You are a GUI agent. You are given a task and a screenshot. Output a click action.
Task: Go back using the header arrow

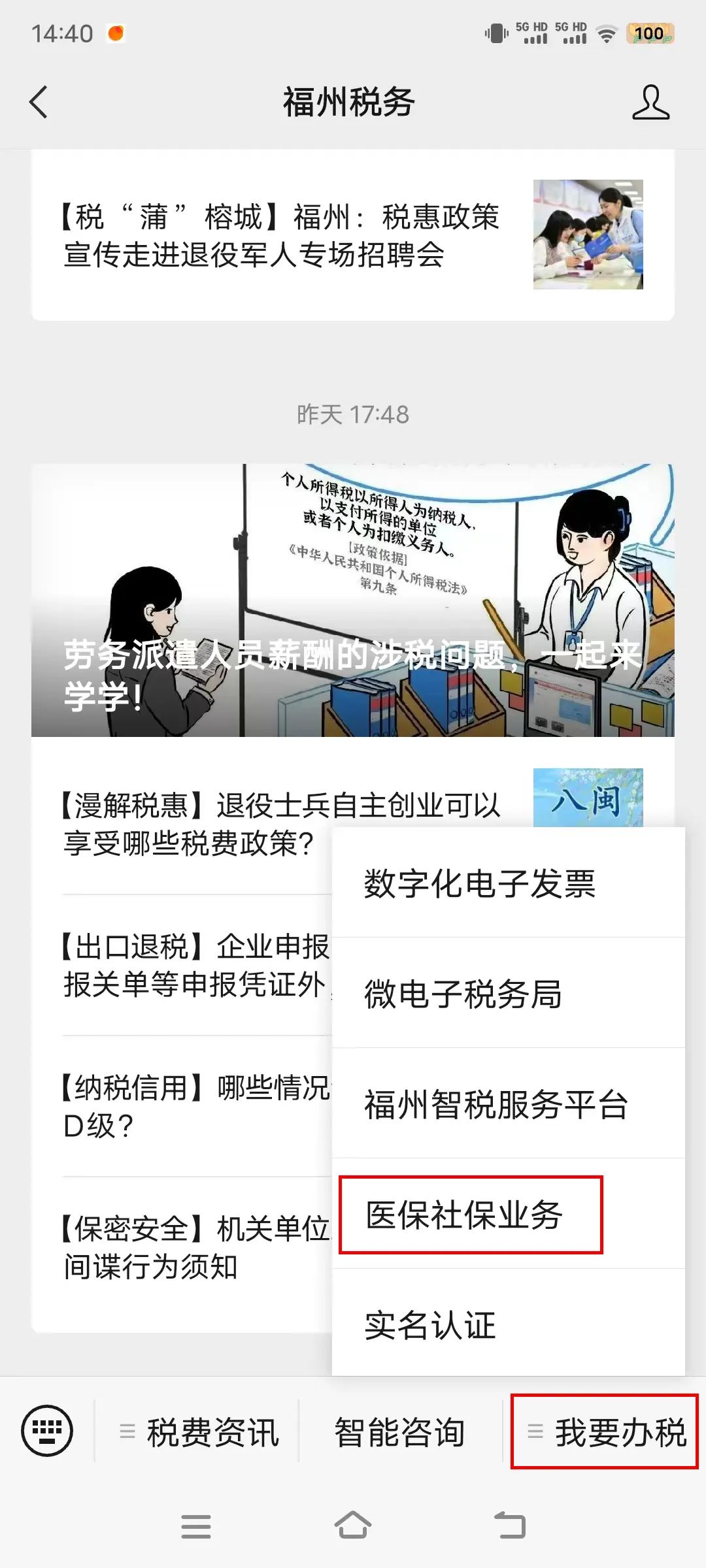(x=39, y=103)
